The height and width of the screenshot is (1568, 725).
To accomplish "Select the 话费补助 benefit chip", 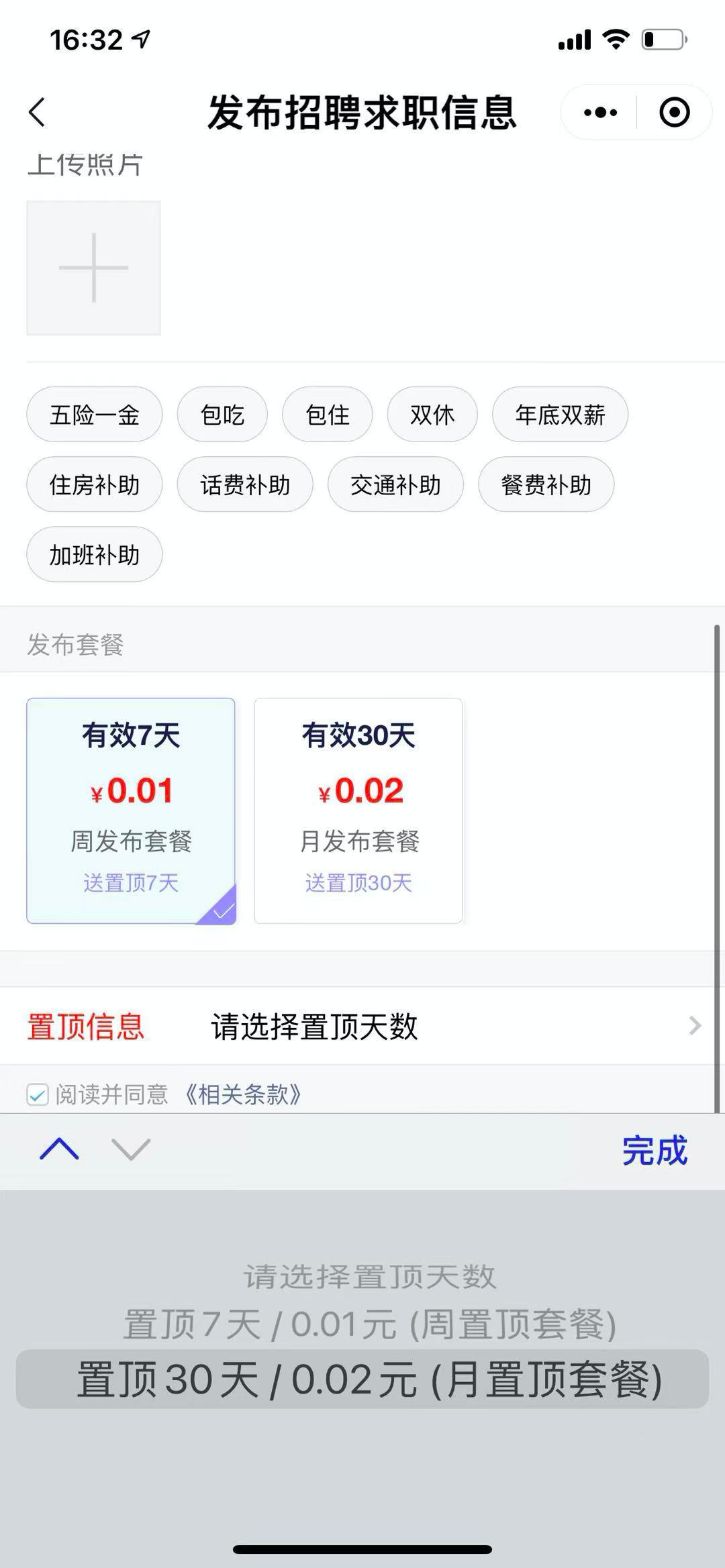I will tap(244, 484).
